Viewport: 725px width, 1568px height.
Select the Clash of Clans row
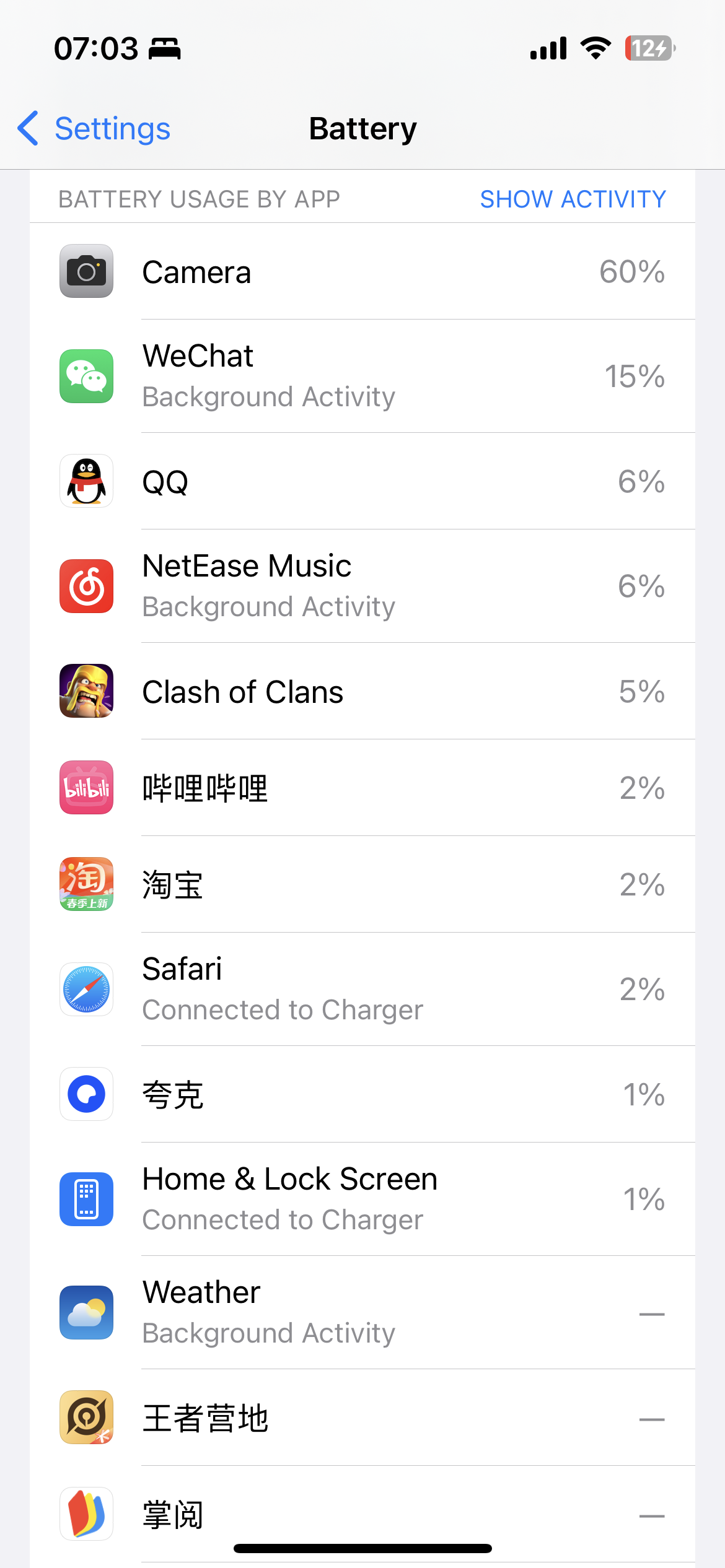[362, 691]
